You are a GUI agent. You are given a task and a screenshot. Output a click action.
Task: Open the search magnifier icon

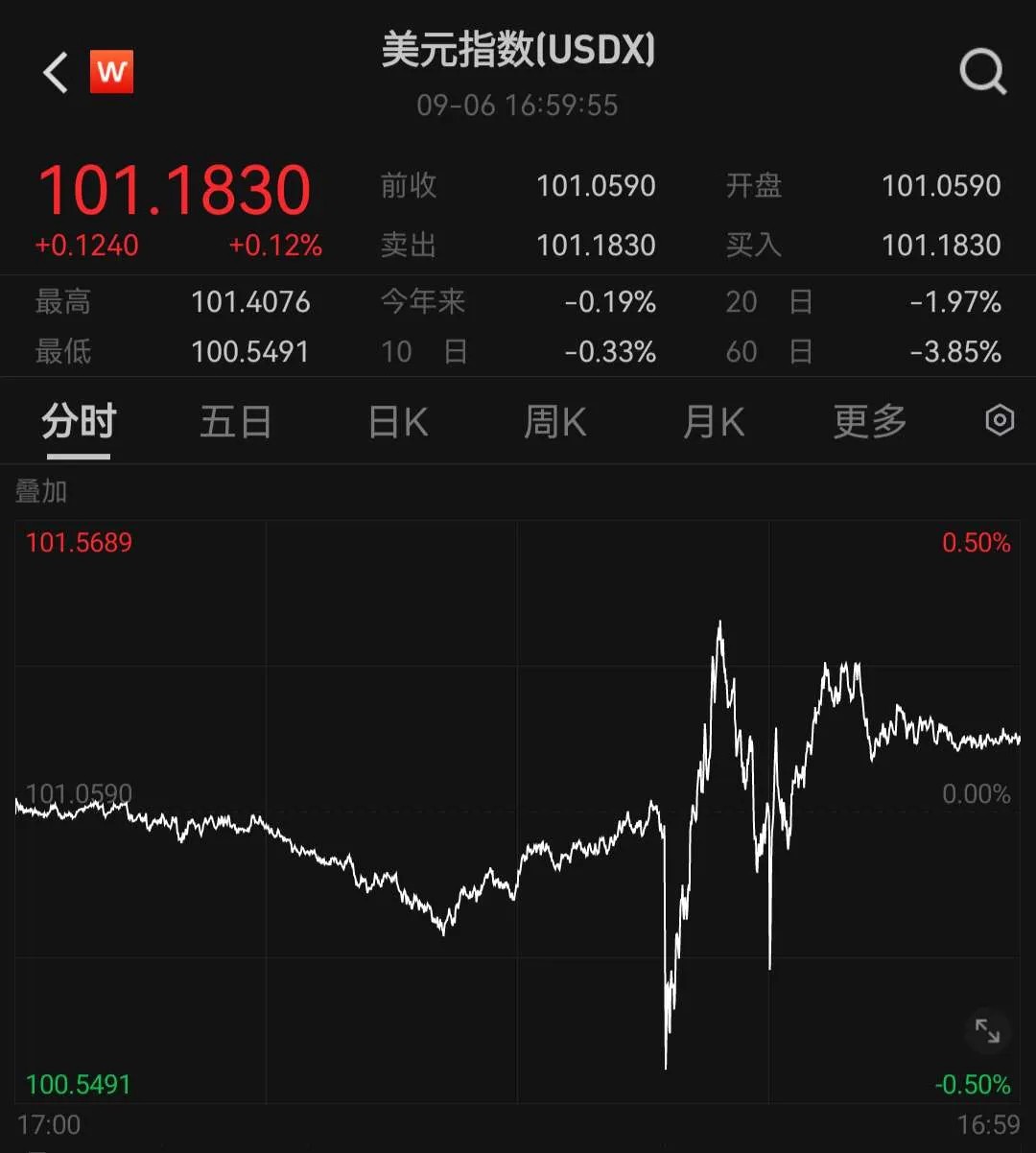[x=981, y=72]
